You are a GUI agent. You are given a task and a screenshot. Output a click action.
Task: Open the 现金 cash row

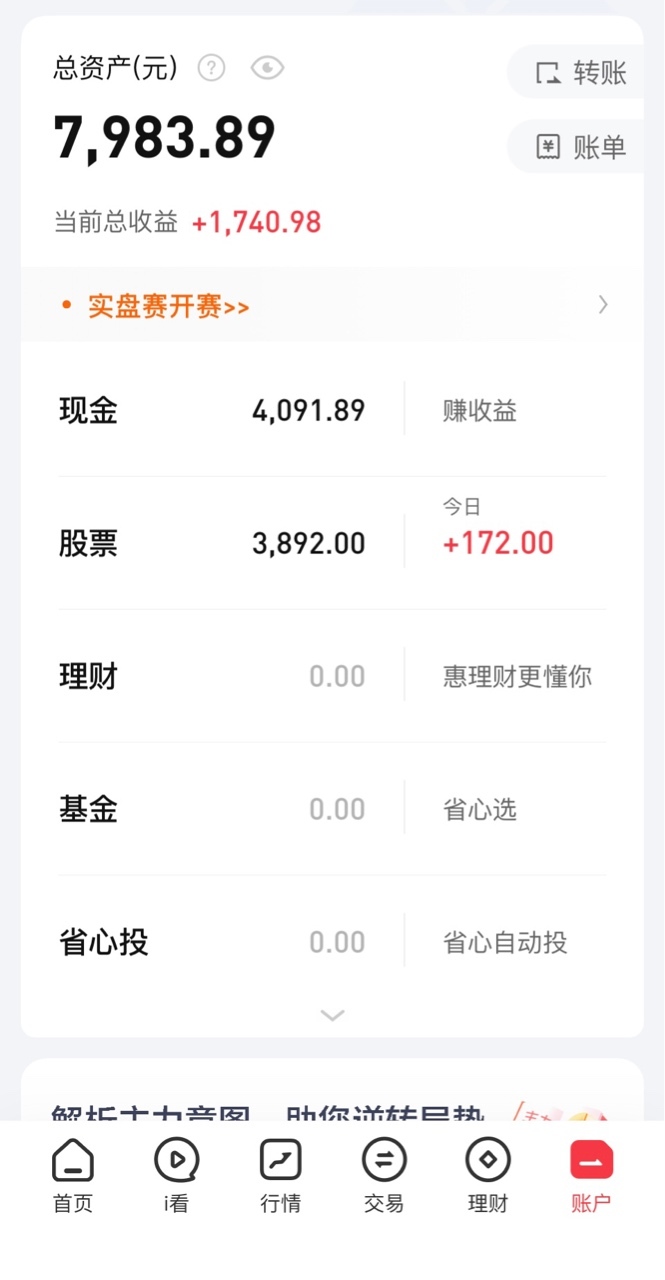click(210, 411)
